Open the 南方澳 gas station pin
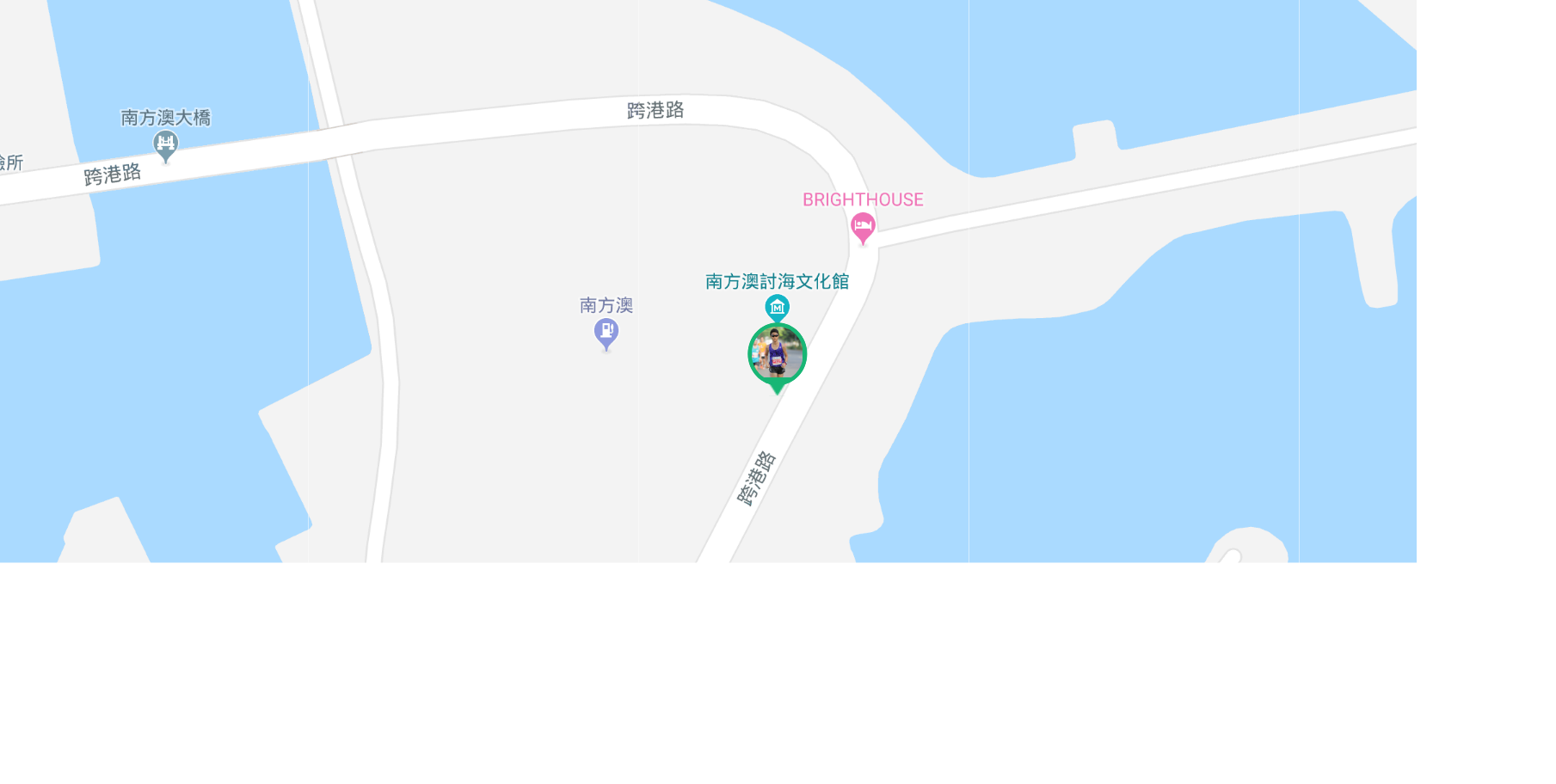The image size is (1556, 784). tap(606, 332)
